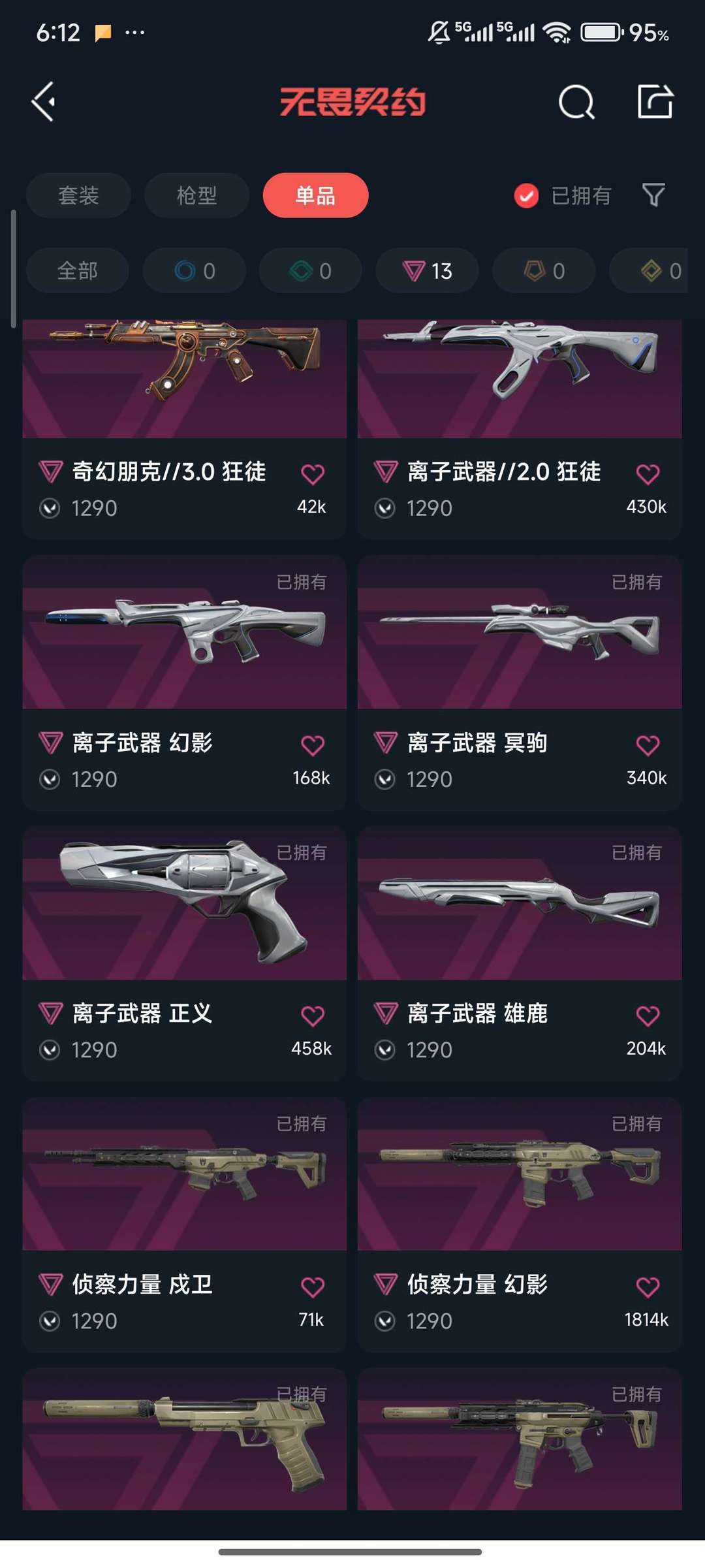The height and width of the screenshot is (1568, 705).
Task: Open the 离子武器 幻影 card
Action: (x=185, y=682)
